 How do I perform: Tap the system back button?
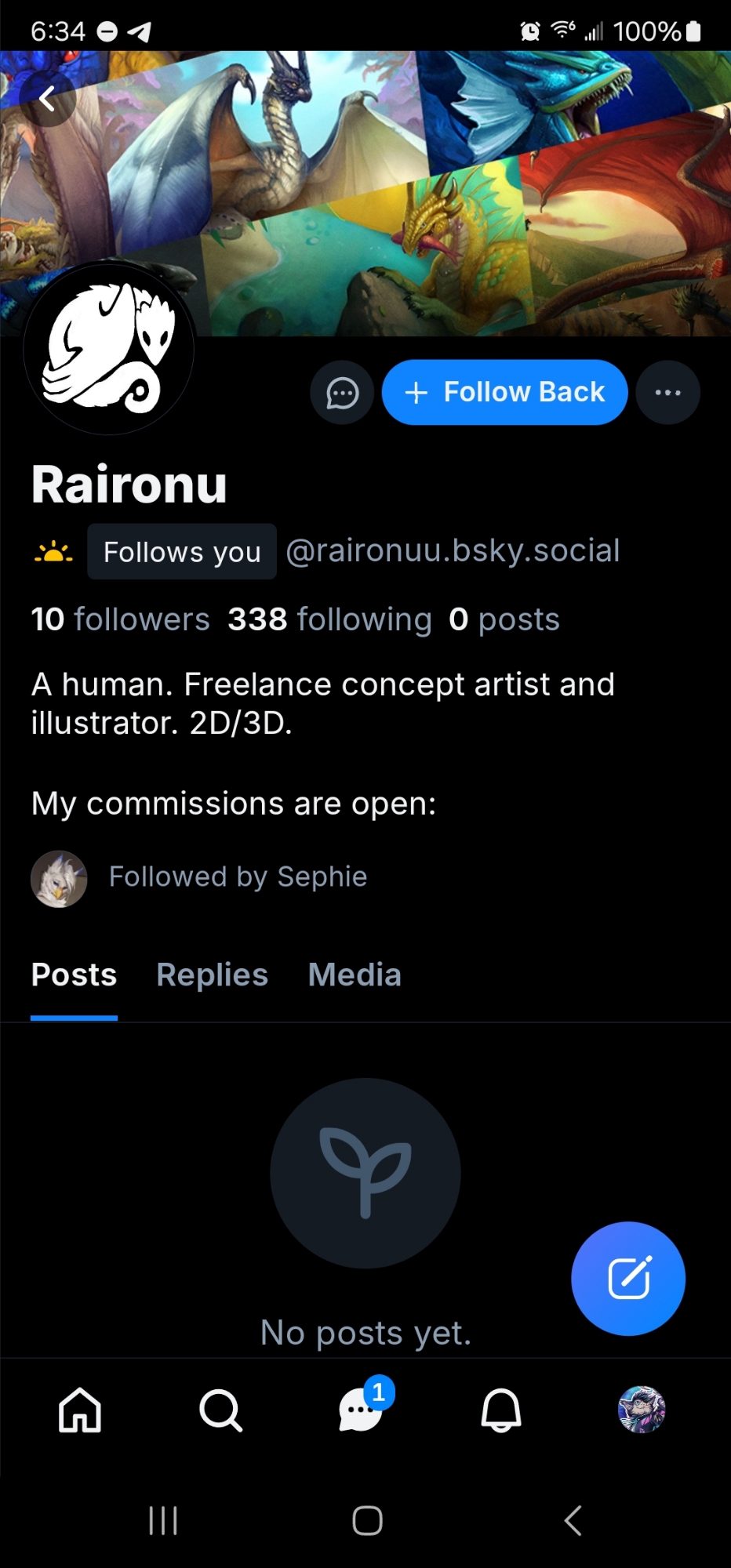[x=573, y=1521]
